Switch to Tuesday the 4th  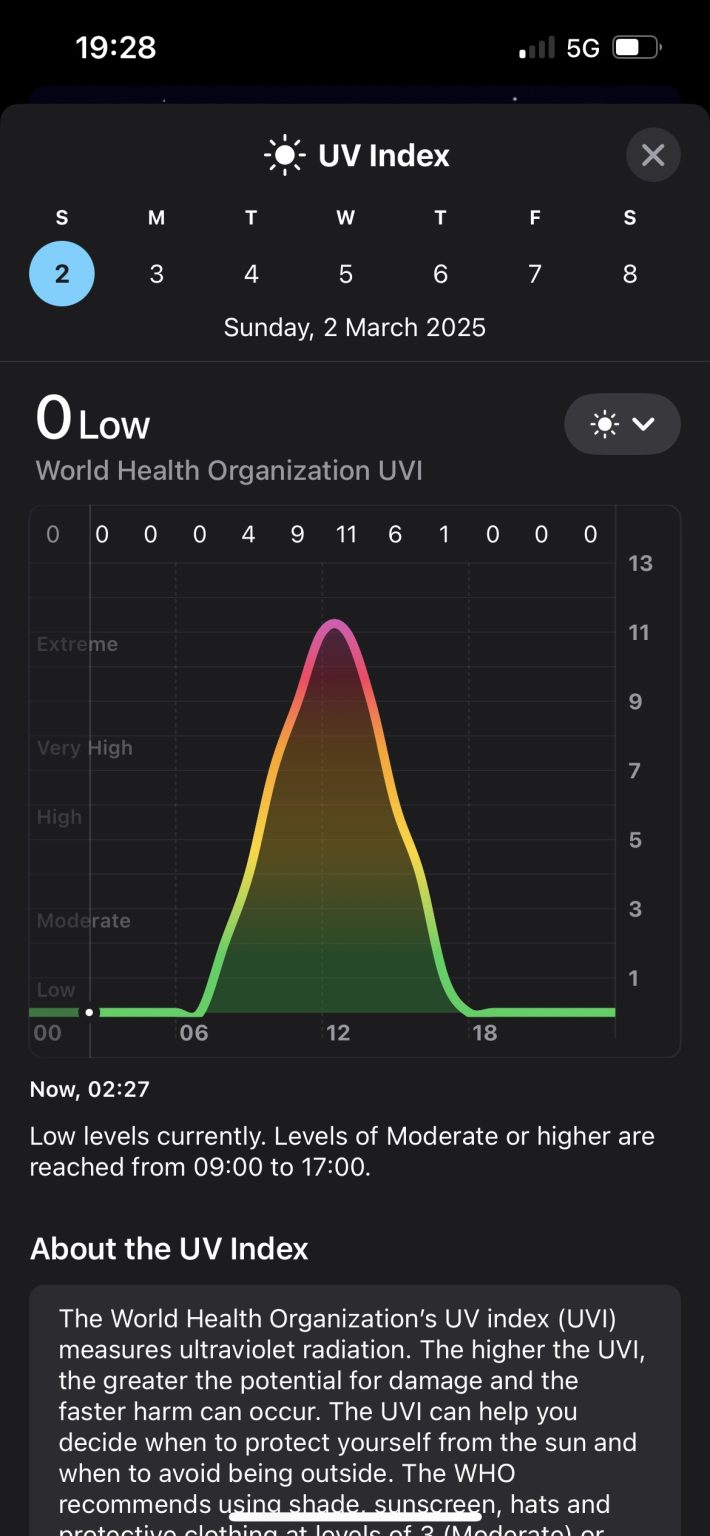tap(251, 274)
